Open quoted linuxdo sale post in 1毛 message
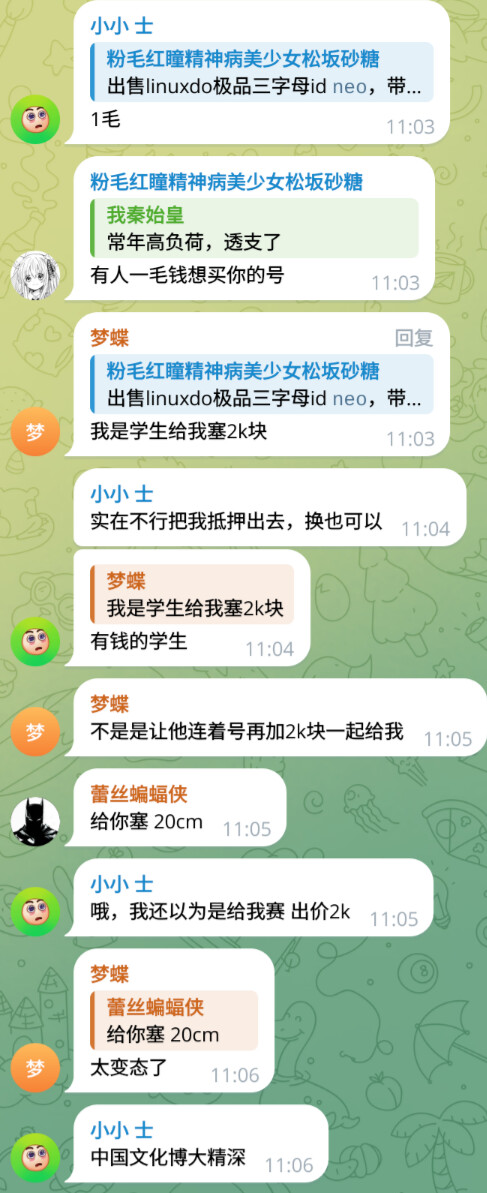Viewport: 487px width, 1193px height. coord(262,72)
